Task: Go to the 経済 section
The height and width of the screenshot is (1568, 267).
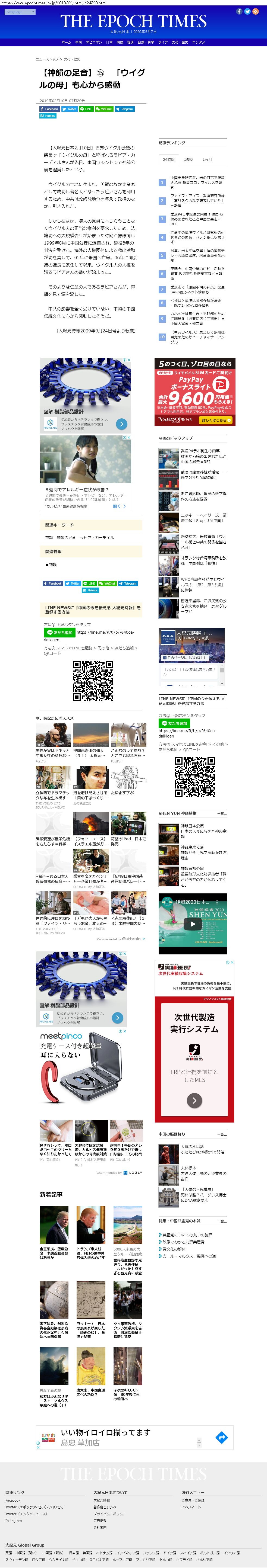Action: 130,42
